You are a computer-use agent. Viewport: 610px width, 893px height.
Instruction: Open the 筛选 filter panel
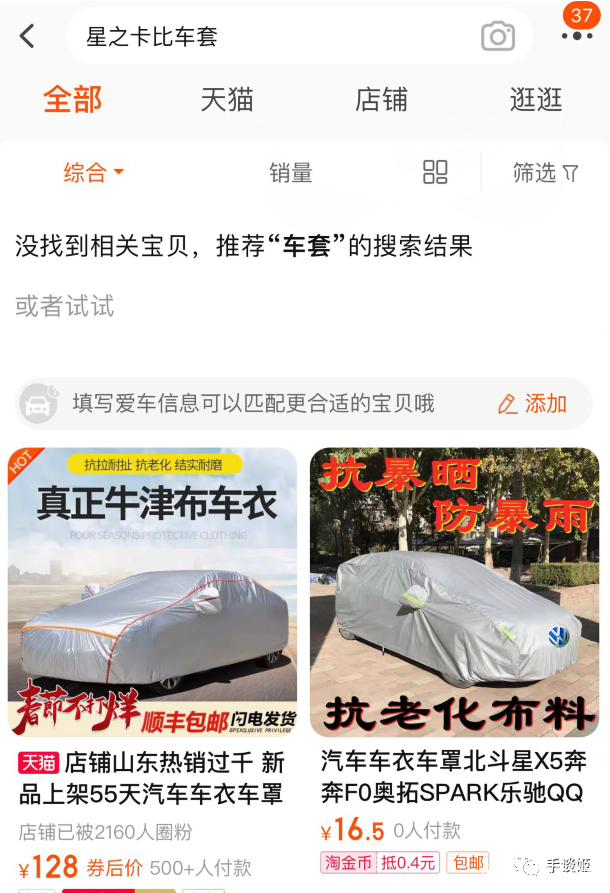pos(545,173)
